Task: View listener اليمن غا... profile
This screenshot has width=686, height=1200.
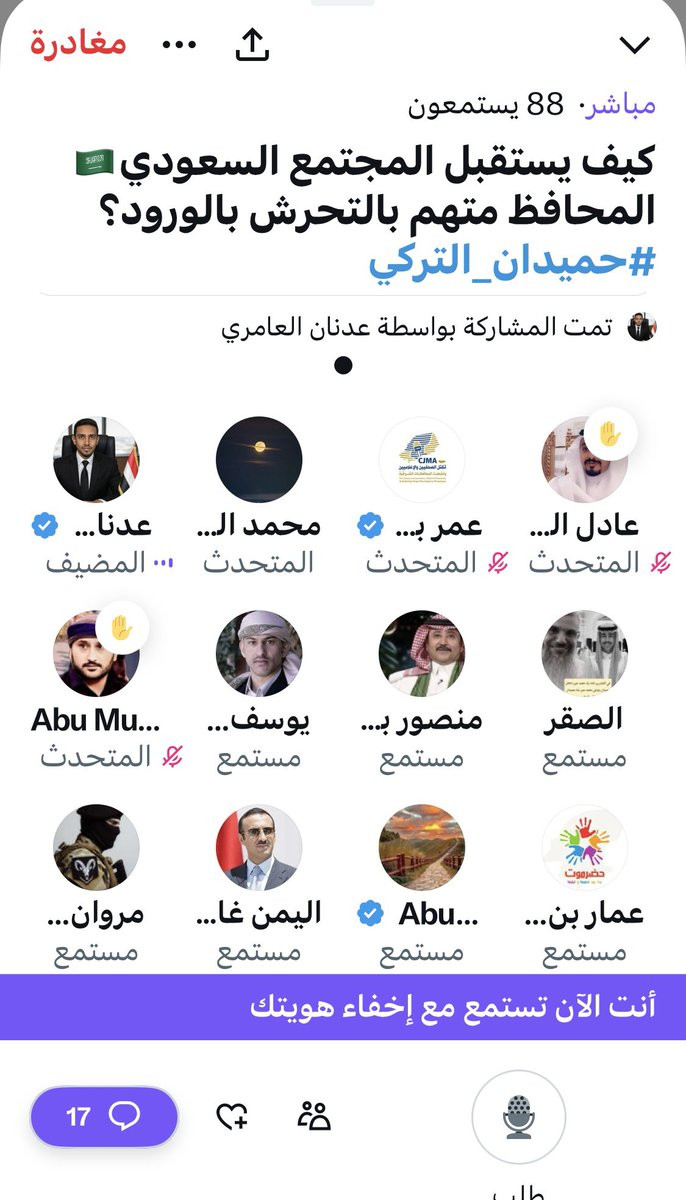Action: pyautogui.click(x=259, y=848)
